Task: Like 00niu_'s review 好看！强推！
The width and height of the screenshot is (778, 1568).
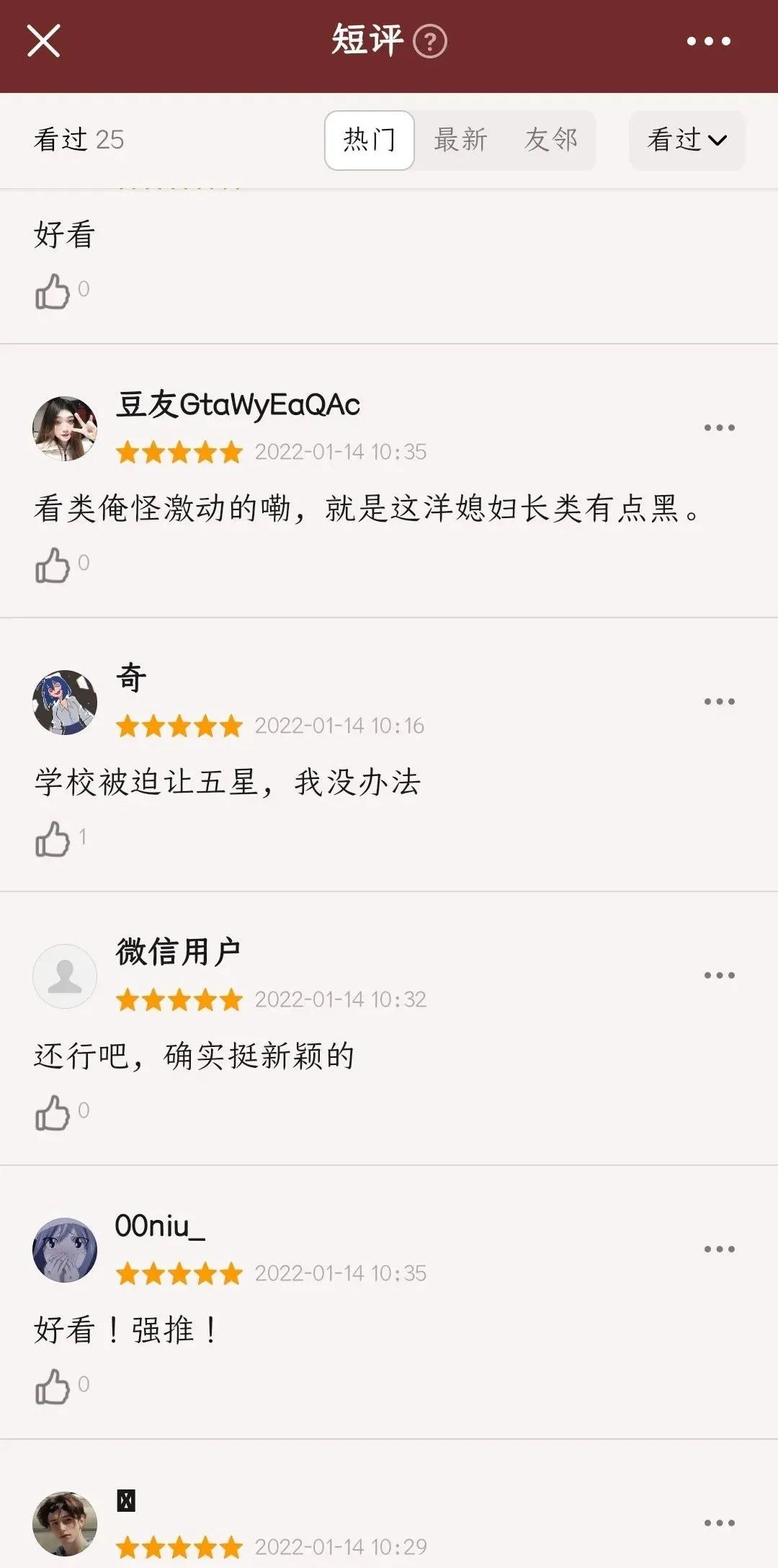Action: (x=53, y=1387)
